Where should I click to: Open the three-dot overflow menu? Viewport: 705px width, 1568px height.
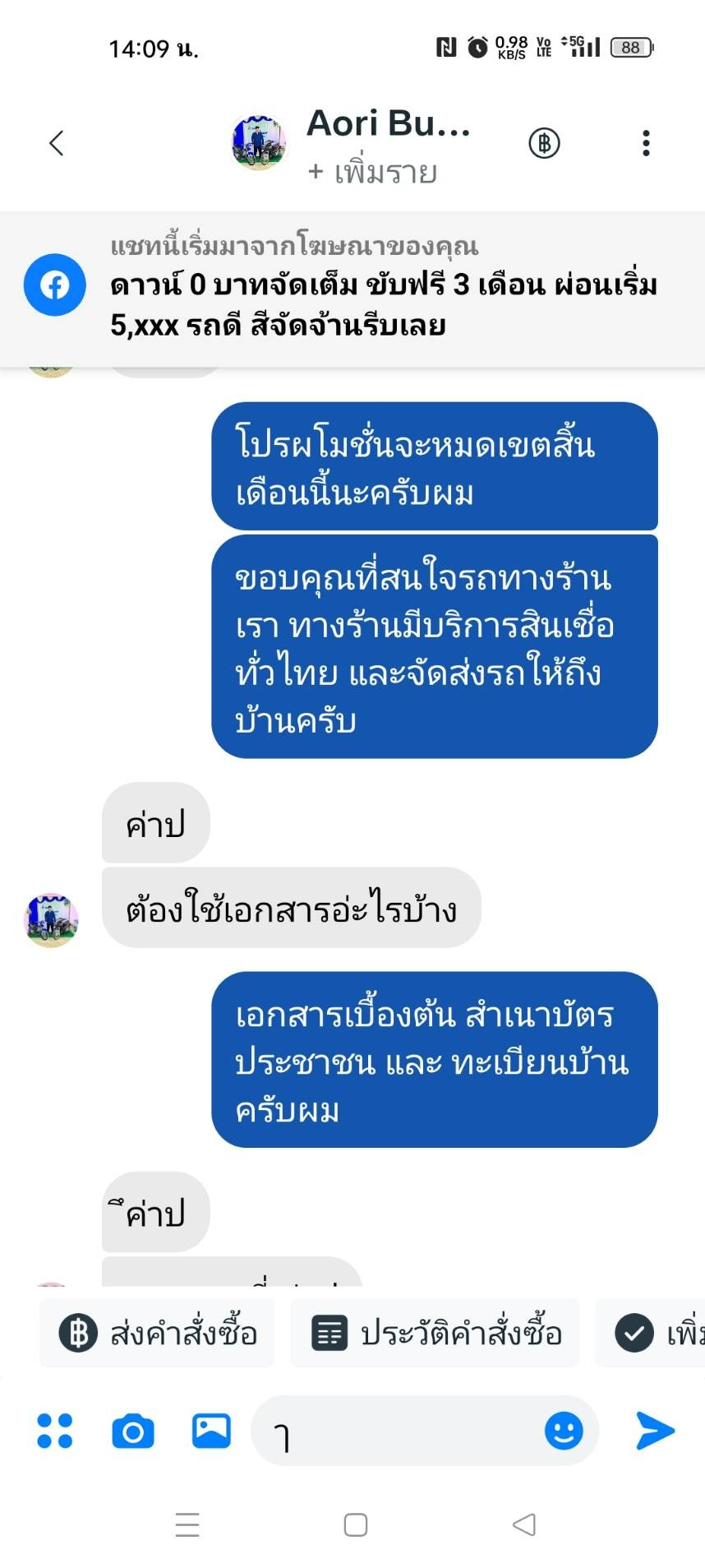[646, 143]
